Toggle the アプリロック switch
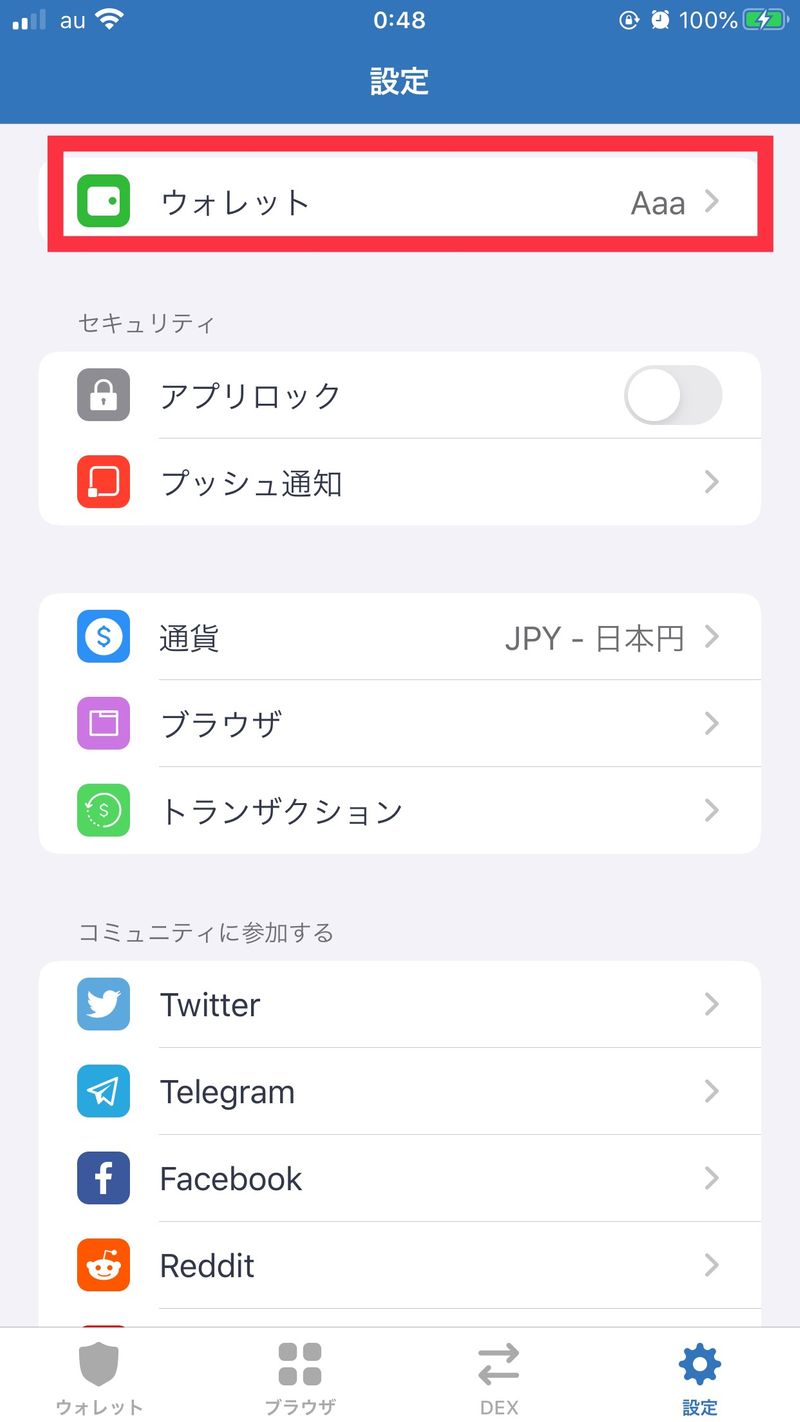Viewport: 800px width, 1422px height. (x=672, y=395)
